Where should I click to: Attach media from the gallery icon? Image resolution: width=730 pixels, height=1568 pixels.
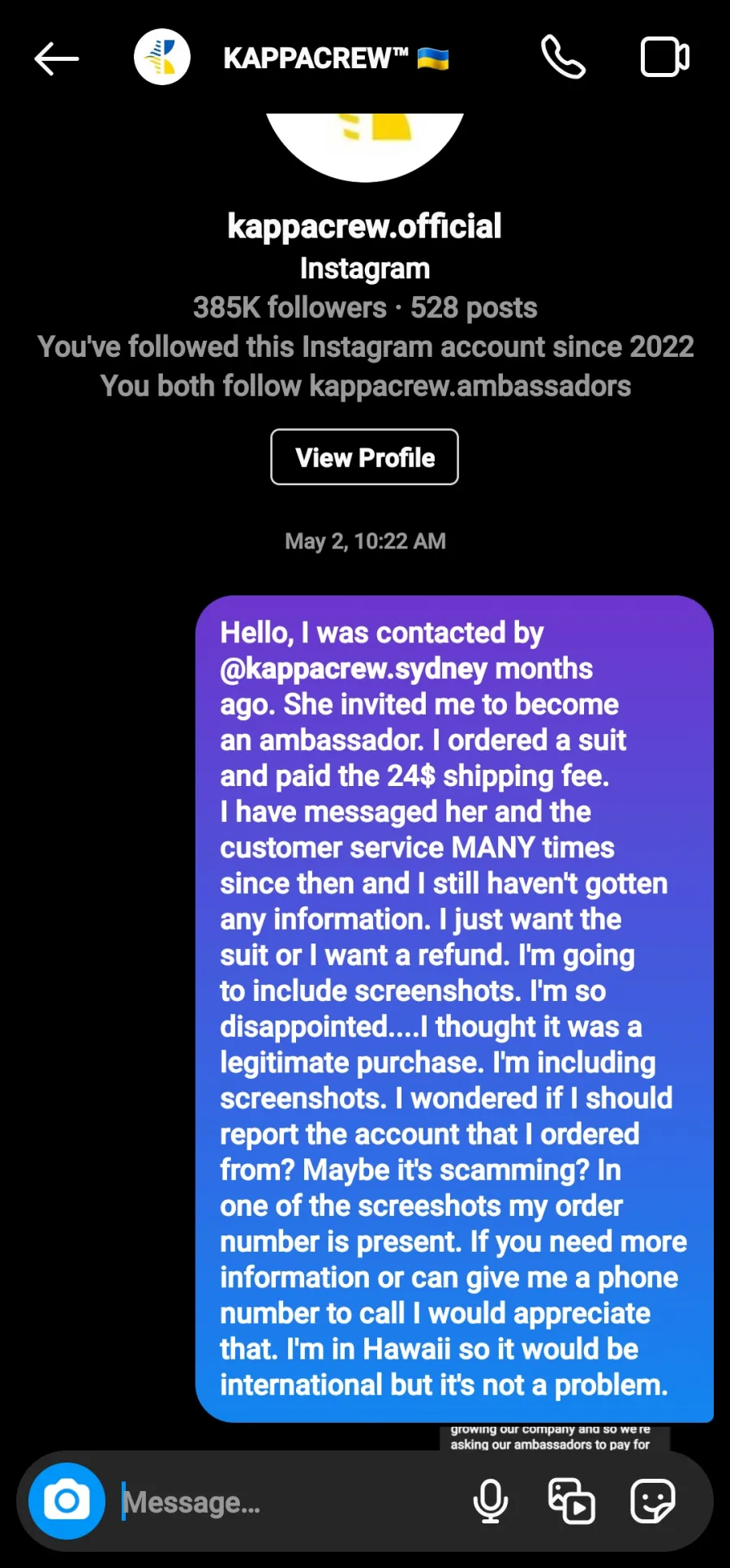click(x=572, y=1501)
